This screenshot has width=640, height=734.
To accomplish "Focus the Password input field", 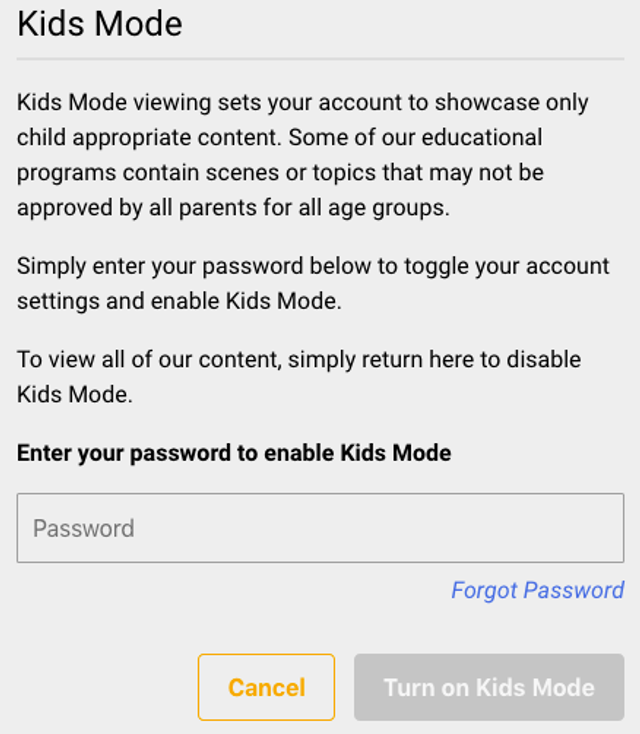I will pos(320,528).
